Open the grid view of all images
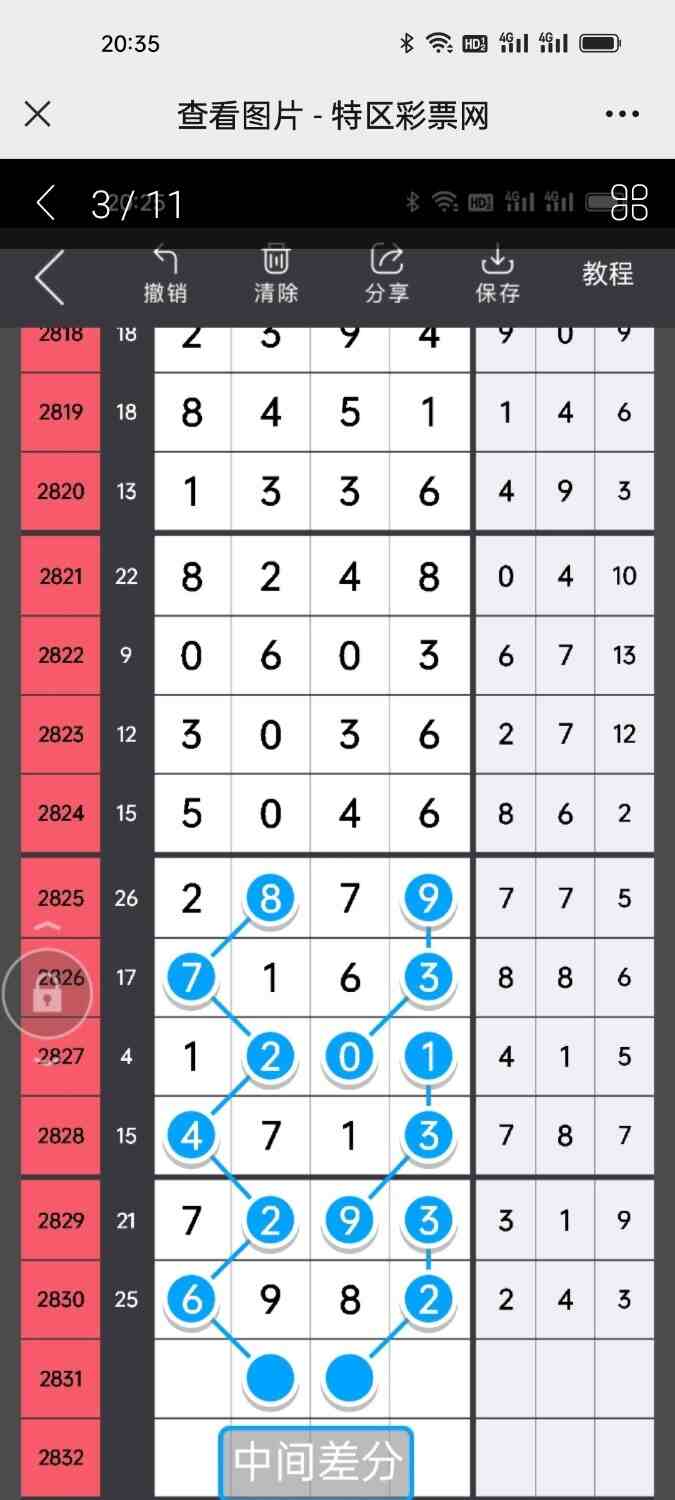This screenshot has width=675, height=1500. click(629, 202)
